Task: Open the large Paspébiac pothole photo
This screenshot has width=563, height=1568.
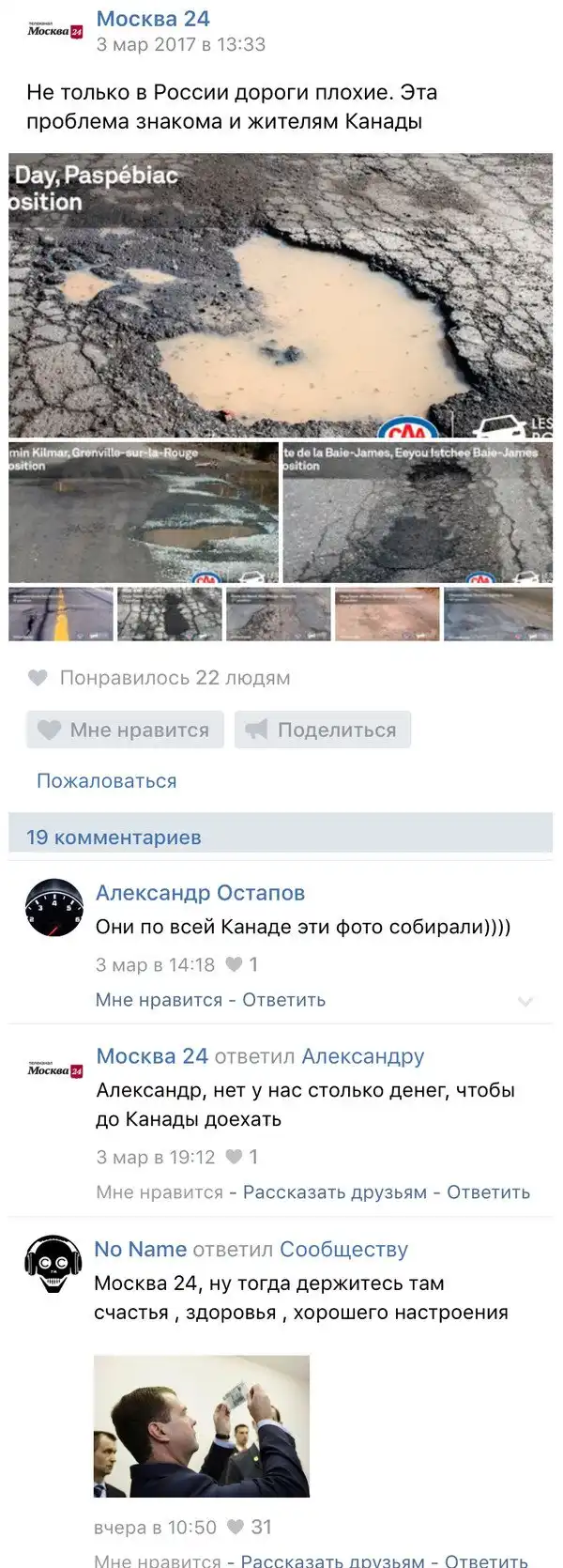Action: [281, 295]
